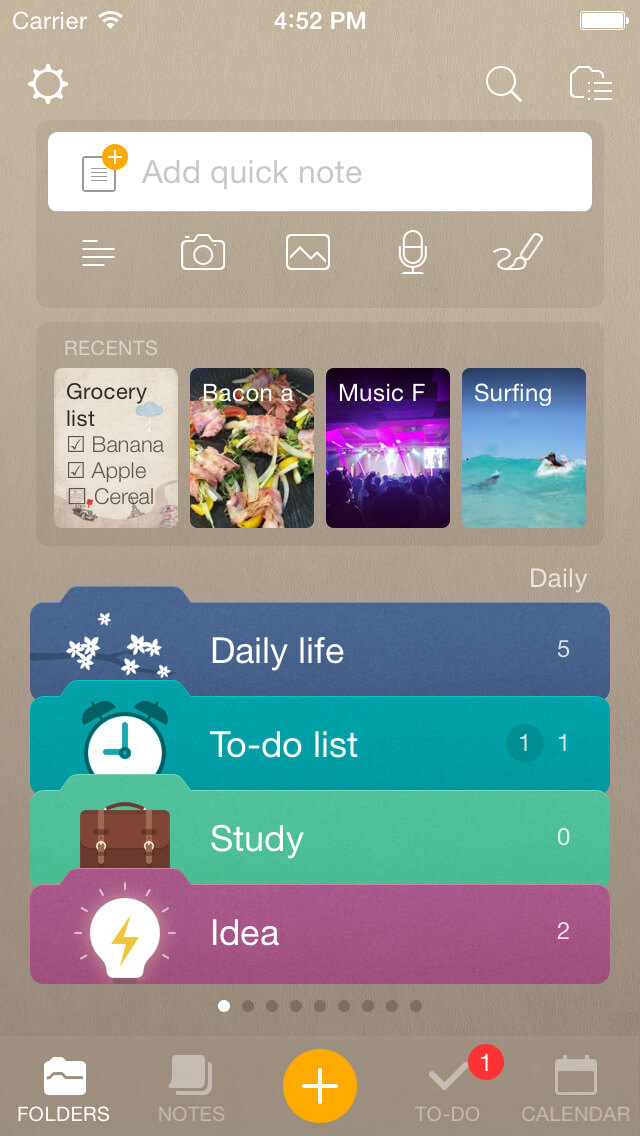Create a camera photo note
The width and height of the screenshot is (640, 1136).
point(202,253)
